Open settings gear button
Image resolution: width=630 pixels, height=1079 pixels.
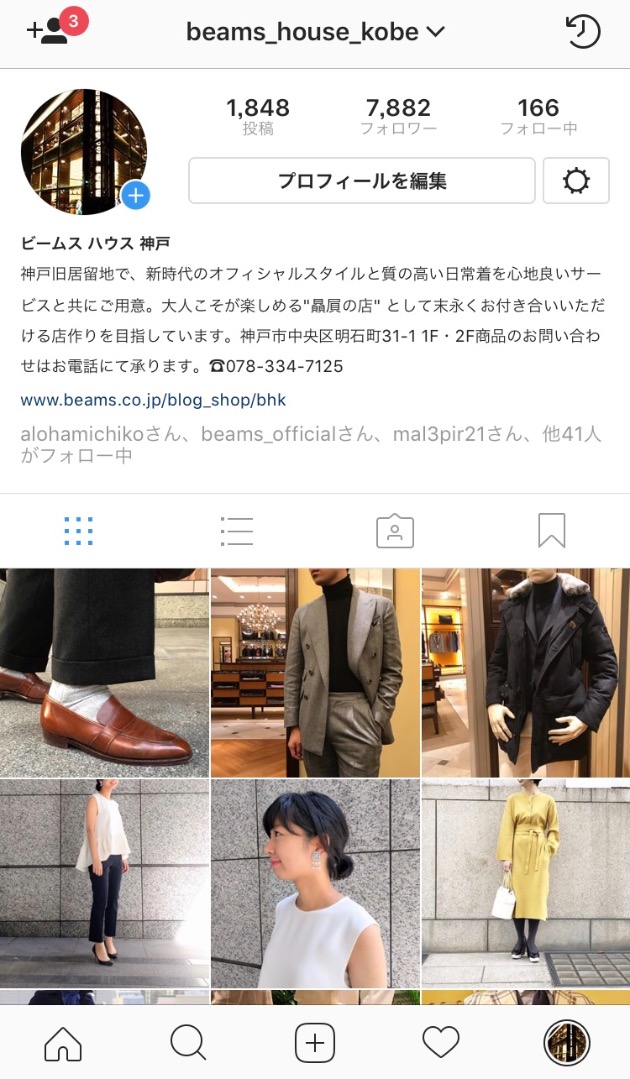pos(576,181)
